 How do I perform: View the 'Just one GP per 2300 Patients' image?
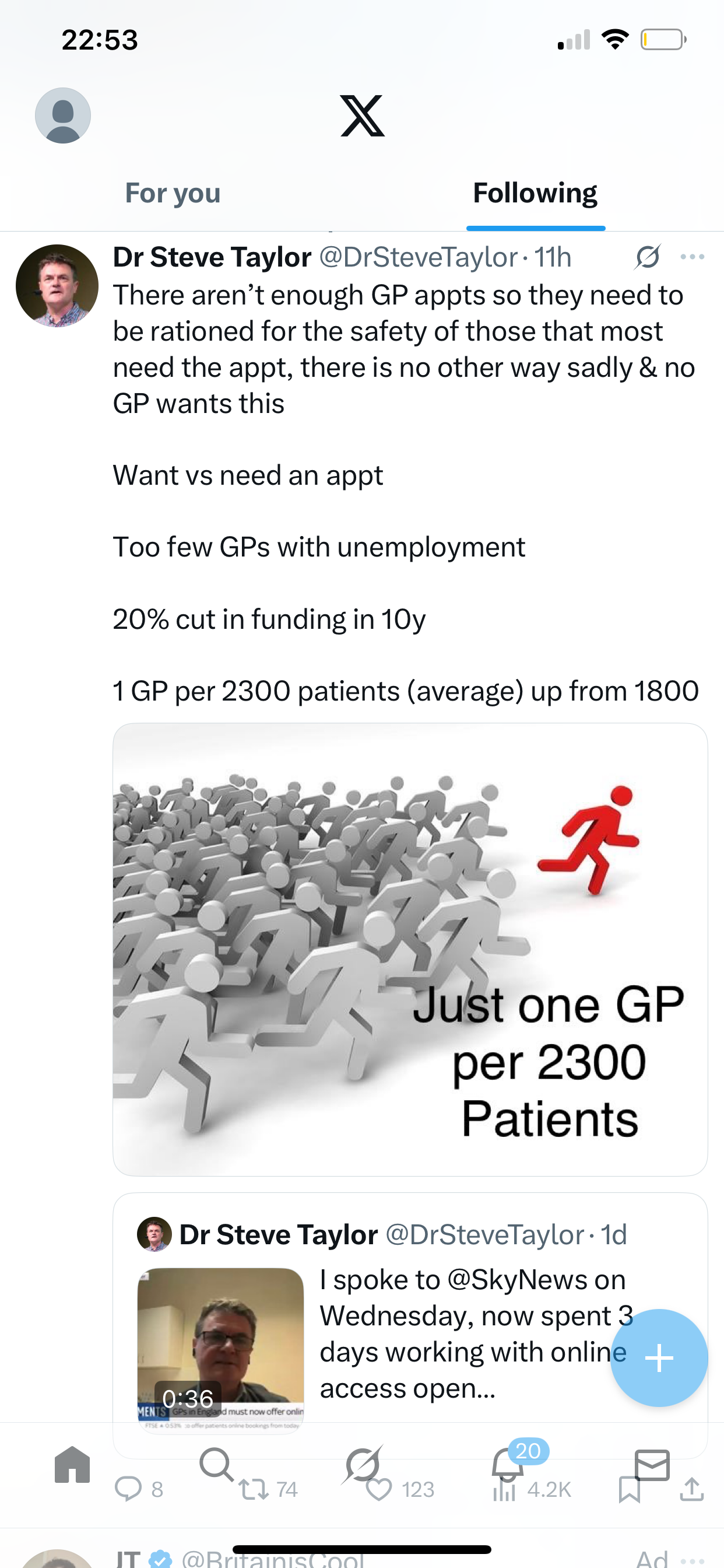[x=409, y=949]
